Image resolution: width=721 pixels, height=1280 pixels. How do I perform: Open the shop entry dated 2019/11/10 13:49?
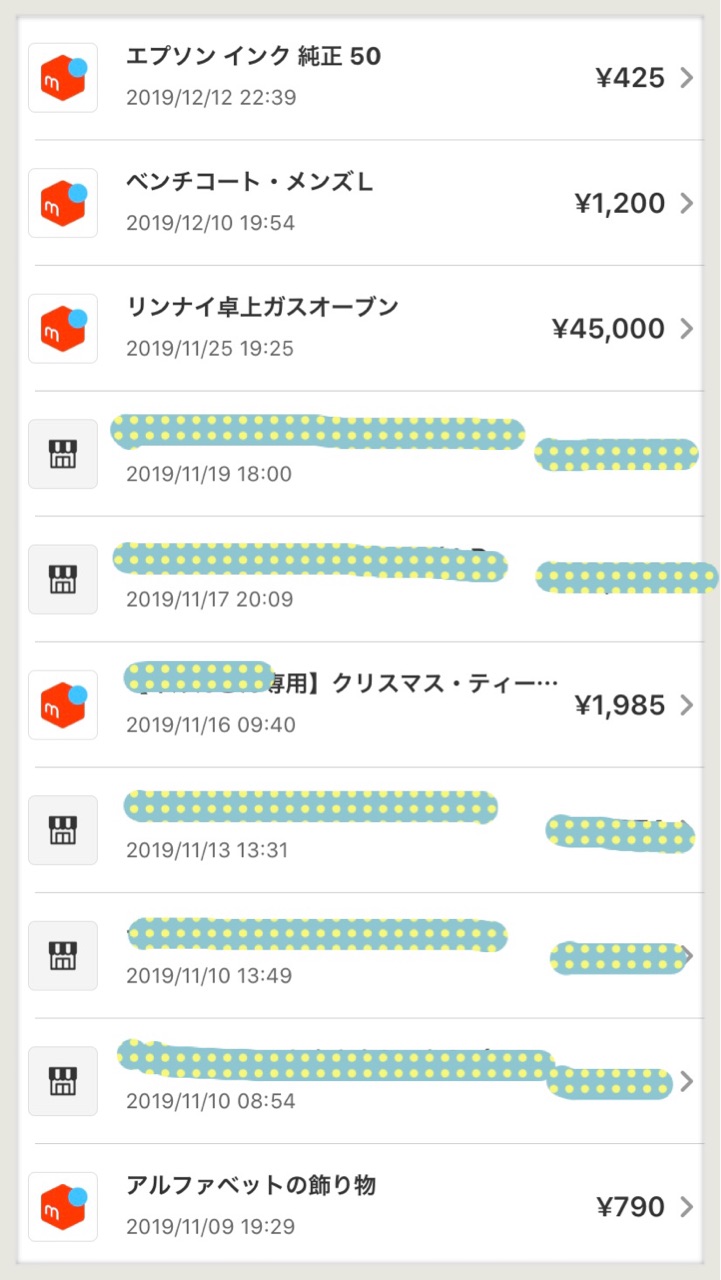click(360, 956)
